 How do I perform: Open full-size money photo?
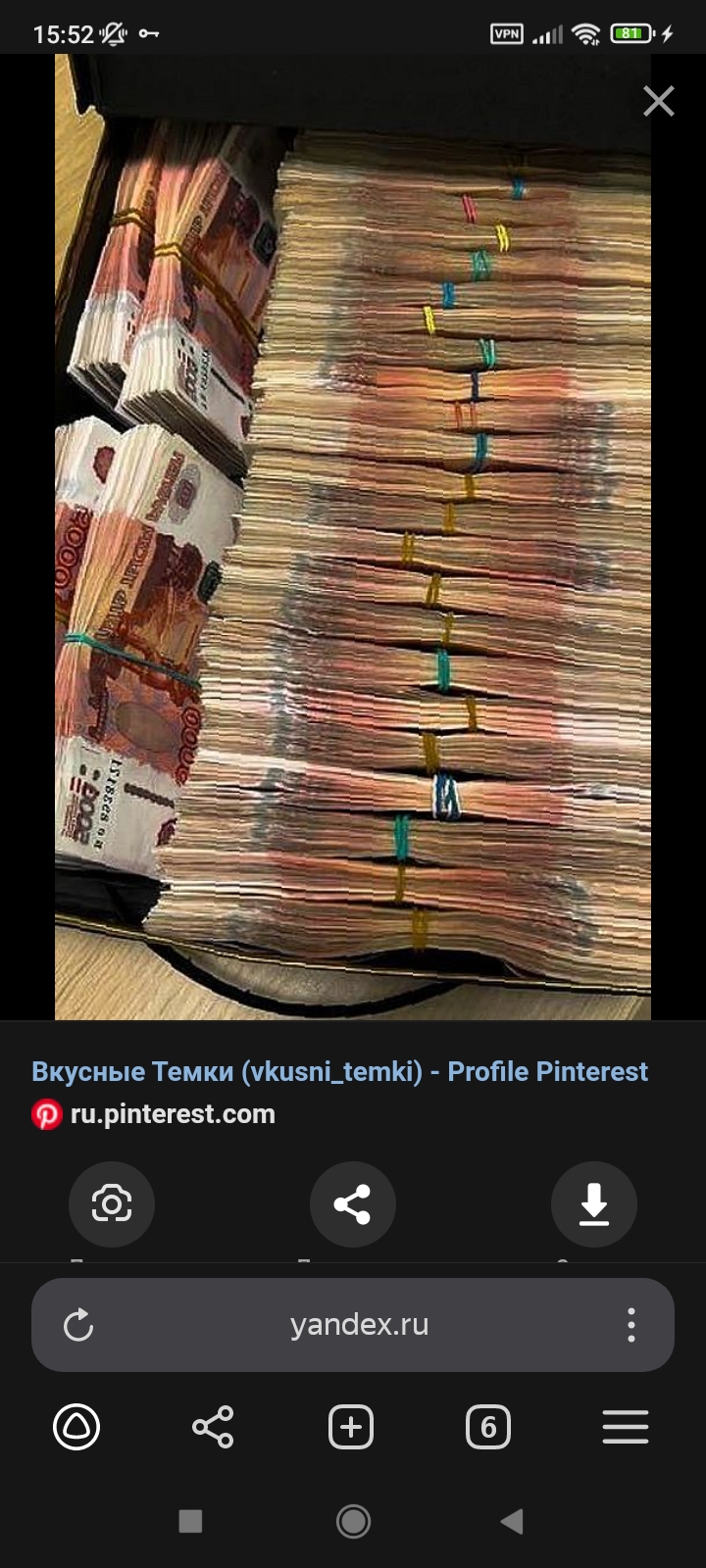coord(353,537)
